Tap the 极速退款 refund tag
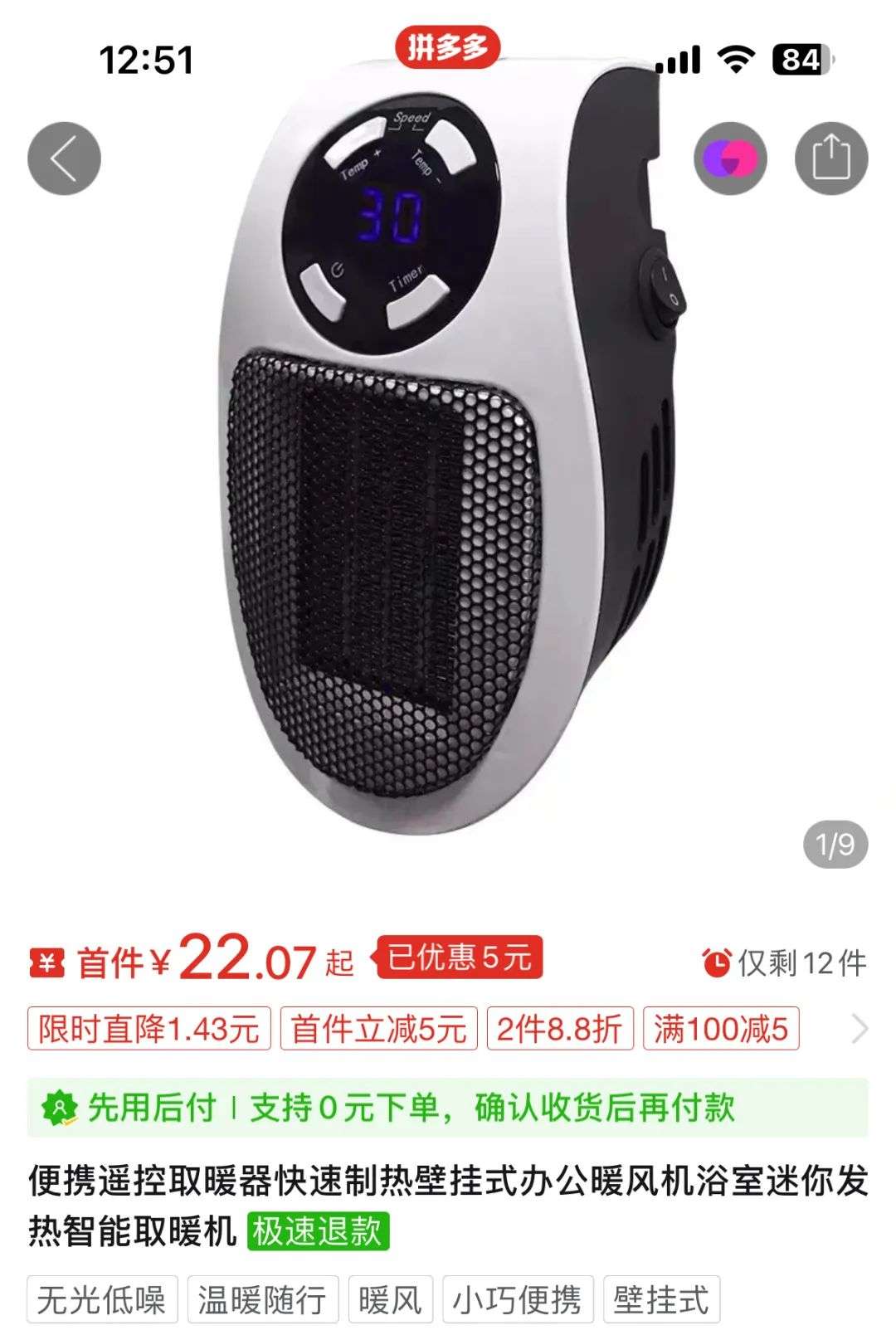 point(318,1231)
